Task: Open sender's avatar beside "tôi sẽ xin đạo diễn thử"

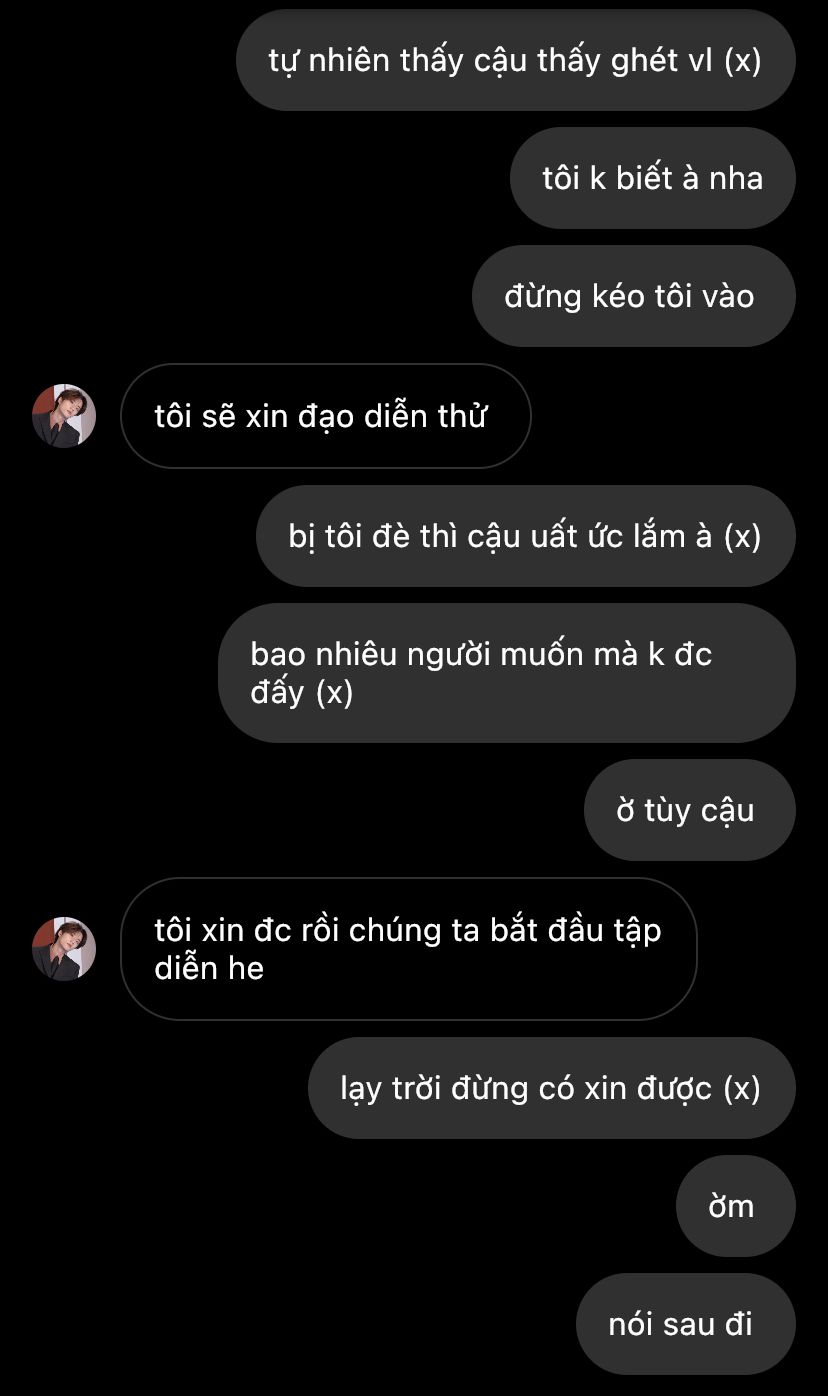Action: pyautogui.click(x=64, y=415)
